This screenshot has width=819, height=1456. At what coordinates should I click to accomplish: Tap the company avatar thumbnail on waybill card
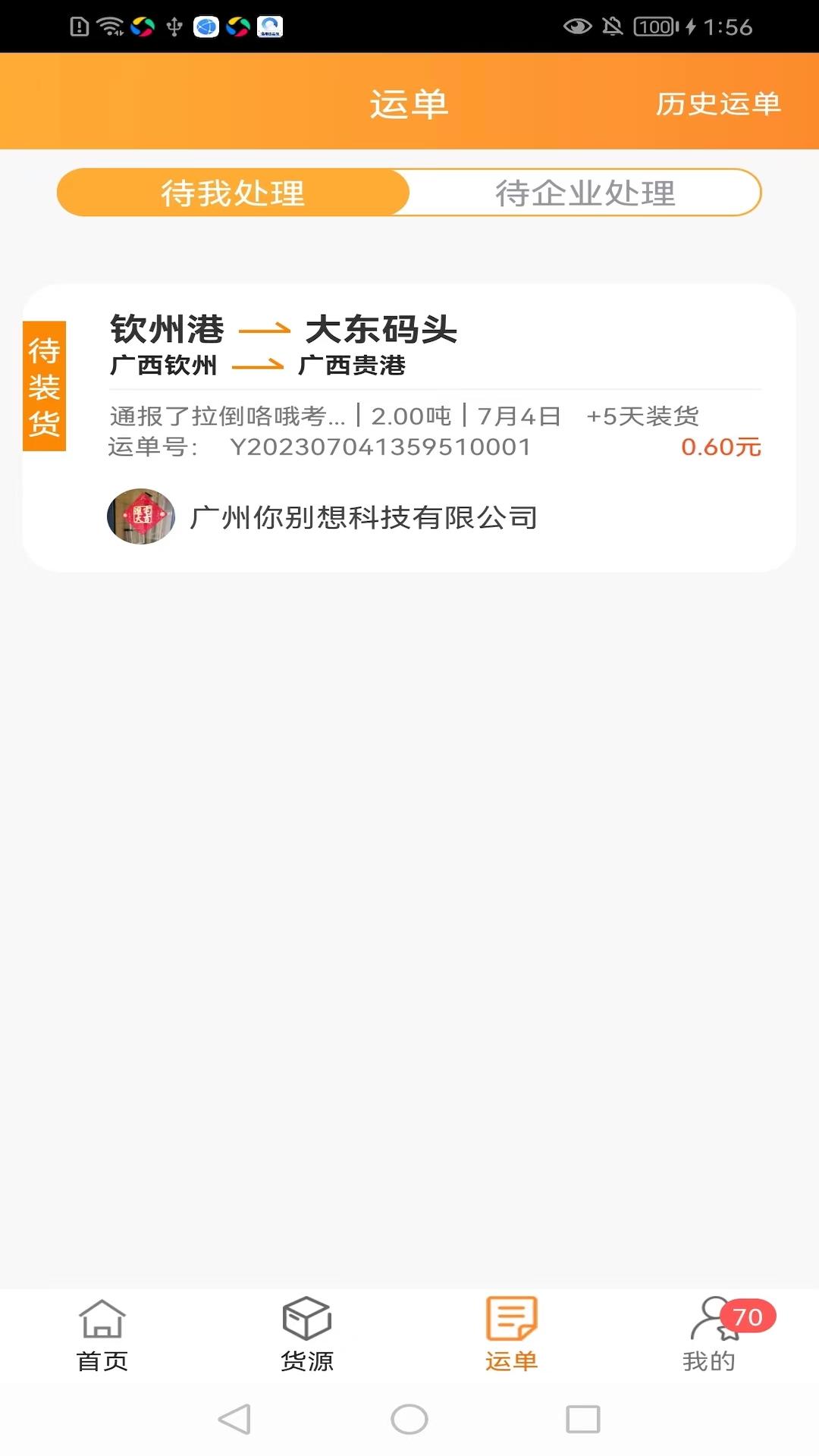pyautogui.click(x=141, y=516)
